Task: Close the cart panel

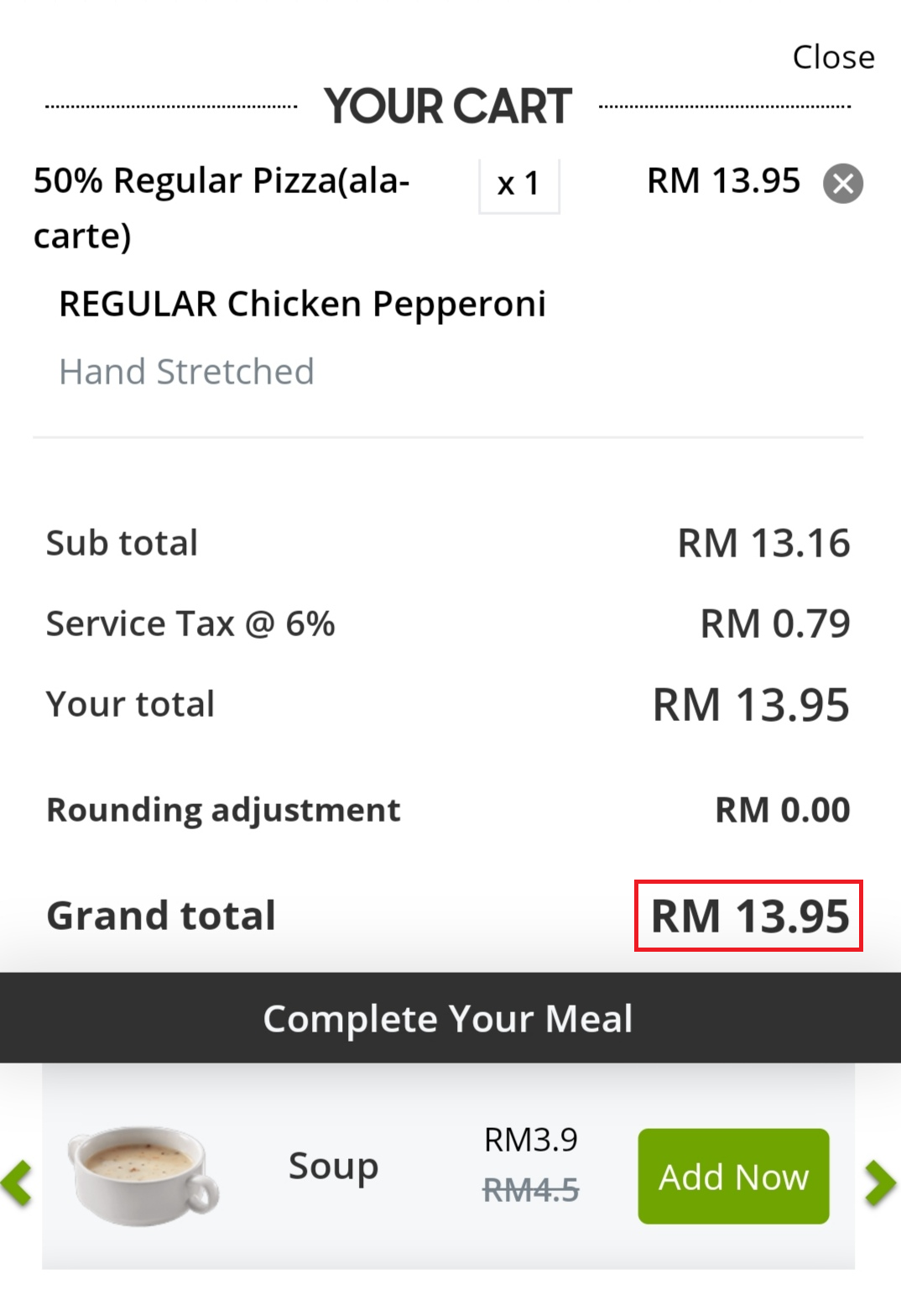Action: click(x=833, y=57)
